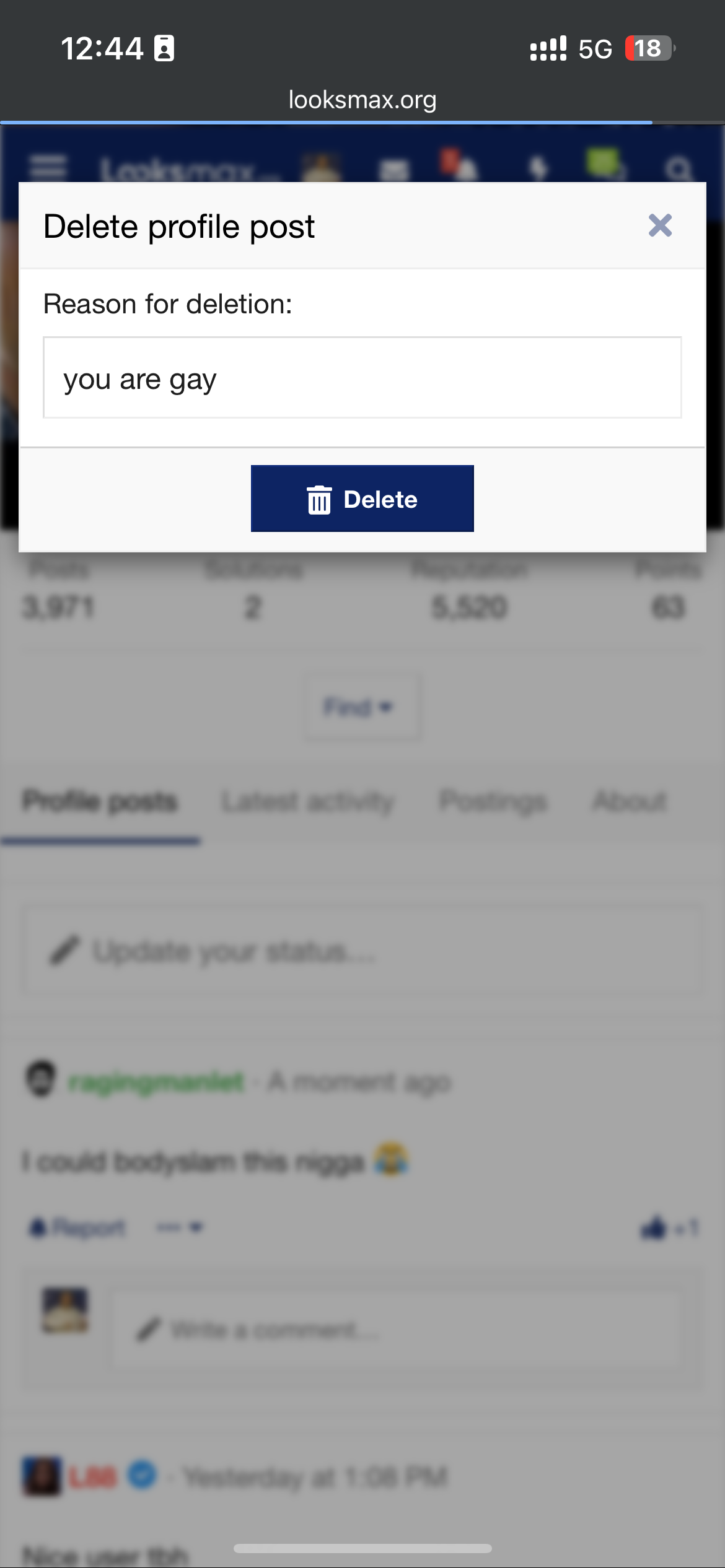Confirm with the Delete button

pyautogui.click(x=362, y=499)
